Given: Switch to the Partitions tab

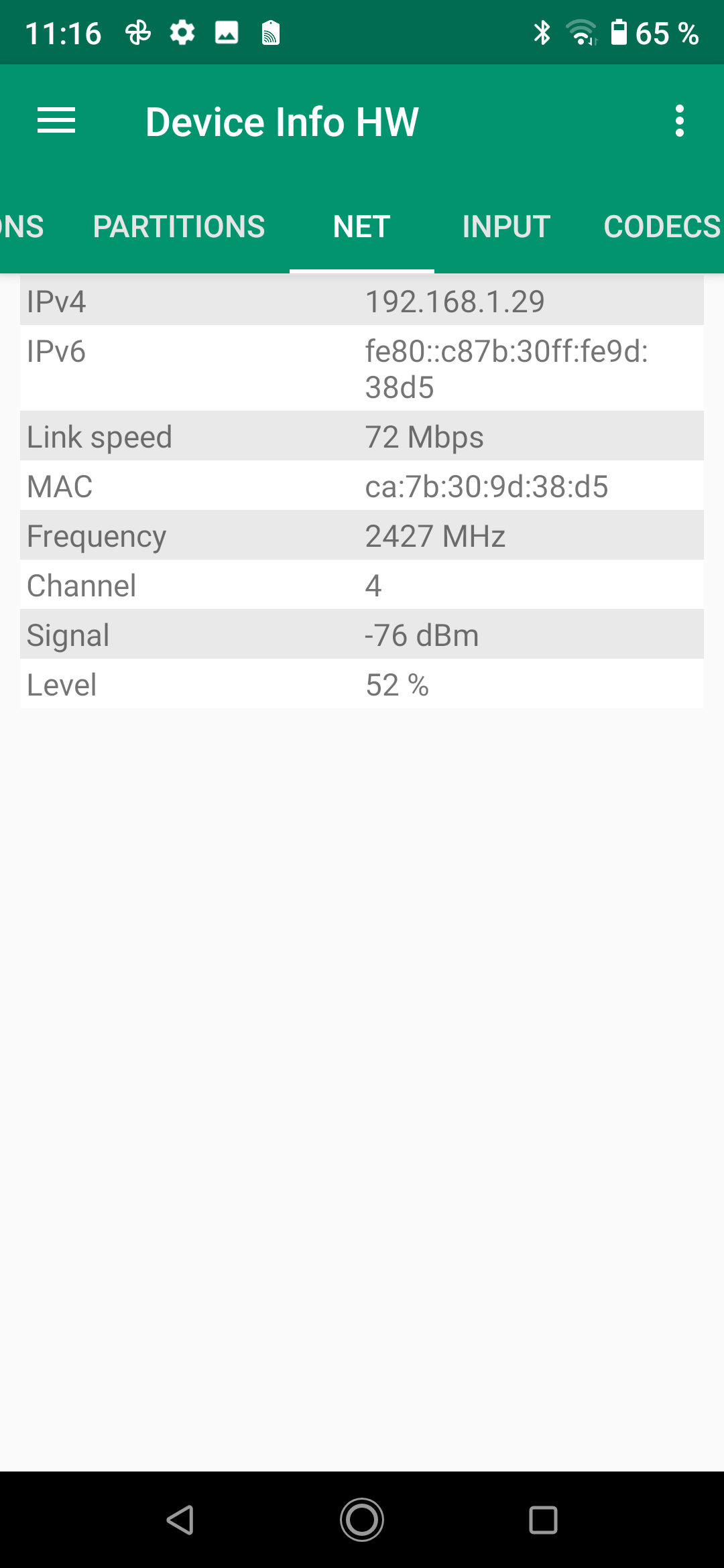Looking at the screenshot, I should [x=179, y=226].
